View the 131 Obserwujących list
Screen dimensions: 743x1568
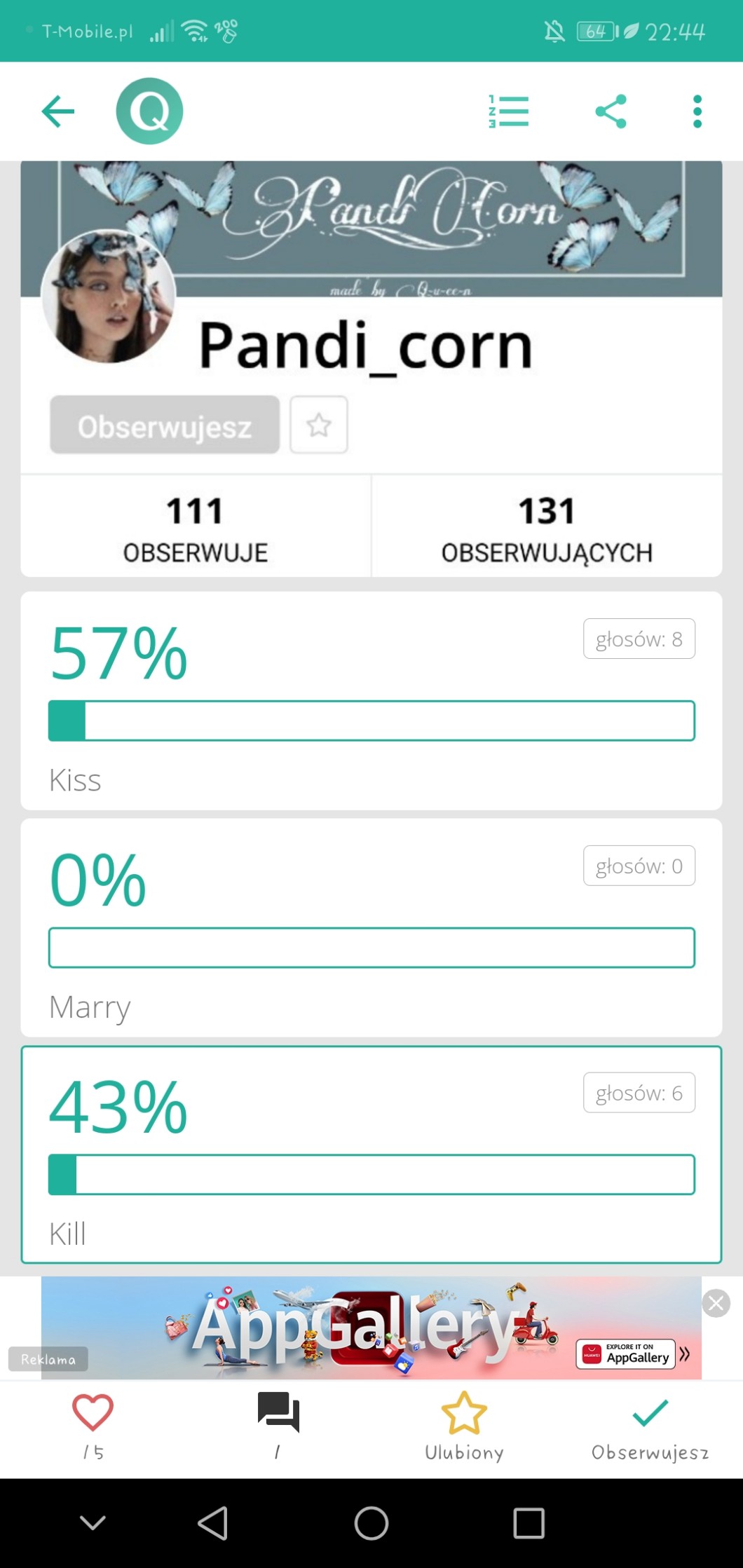[x=547, y=527]
